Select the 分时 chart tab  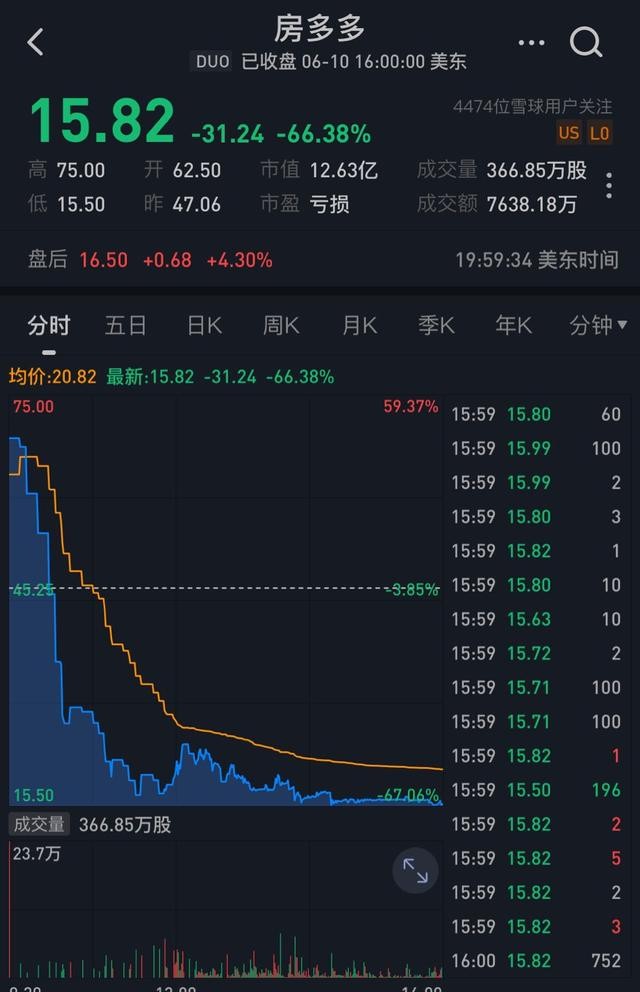click(x=49, y=325)
